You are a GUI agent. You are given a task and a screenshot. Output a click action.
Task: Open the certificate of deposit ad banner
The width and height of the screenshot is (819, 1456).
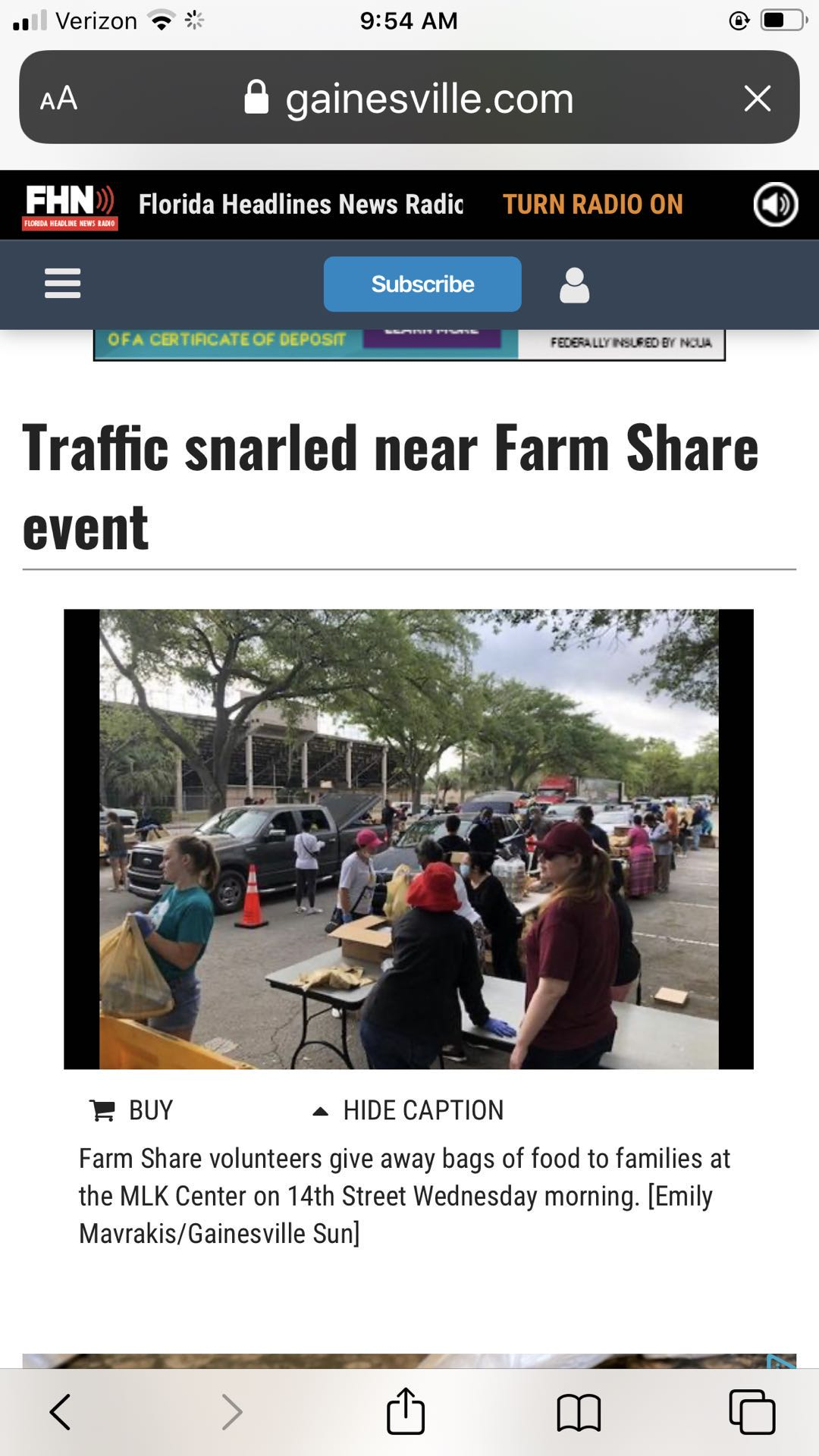pyautogui.click(x=409, y=343)
